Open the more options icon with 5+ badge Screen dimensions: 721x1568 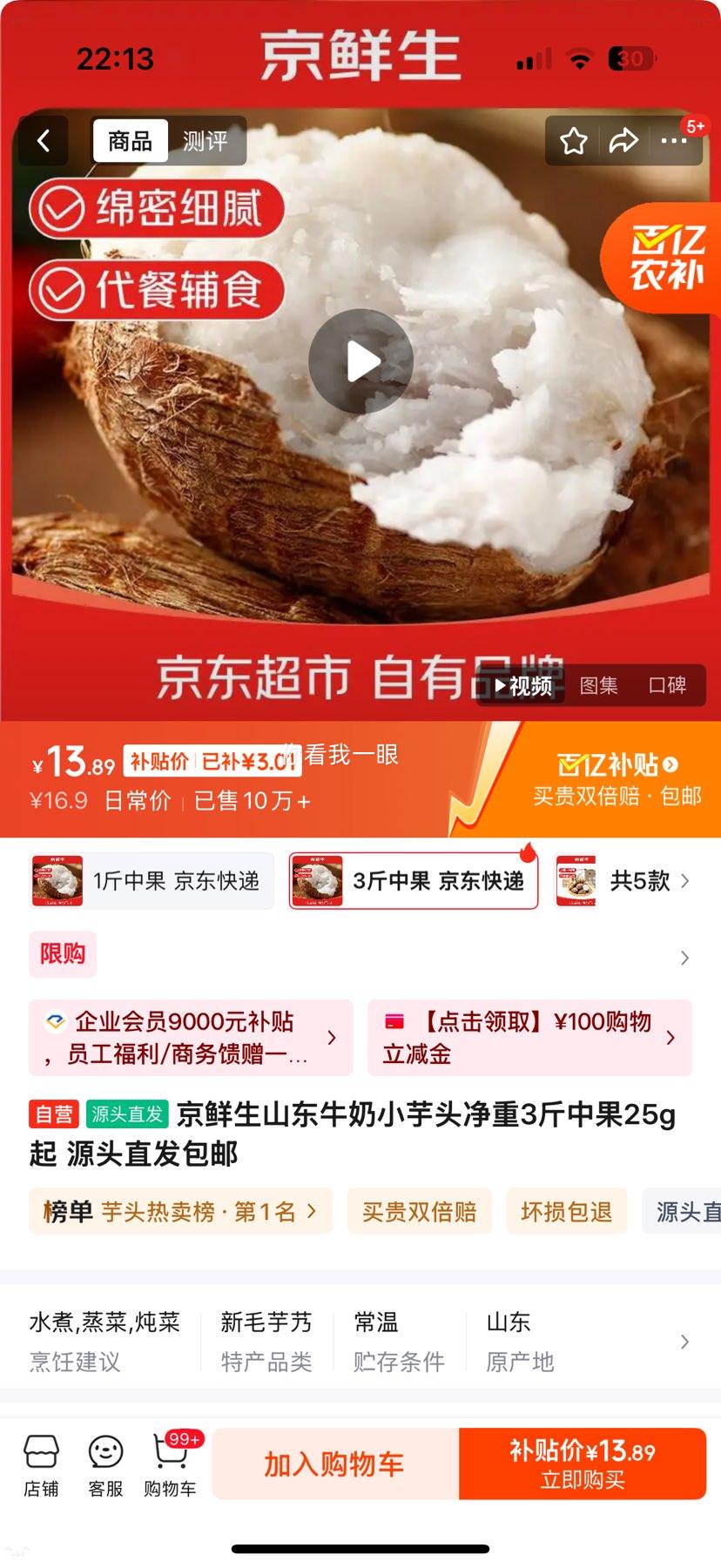[x=676, y=140]
